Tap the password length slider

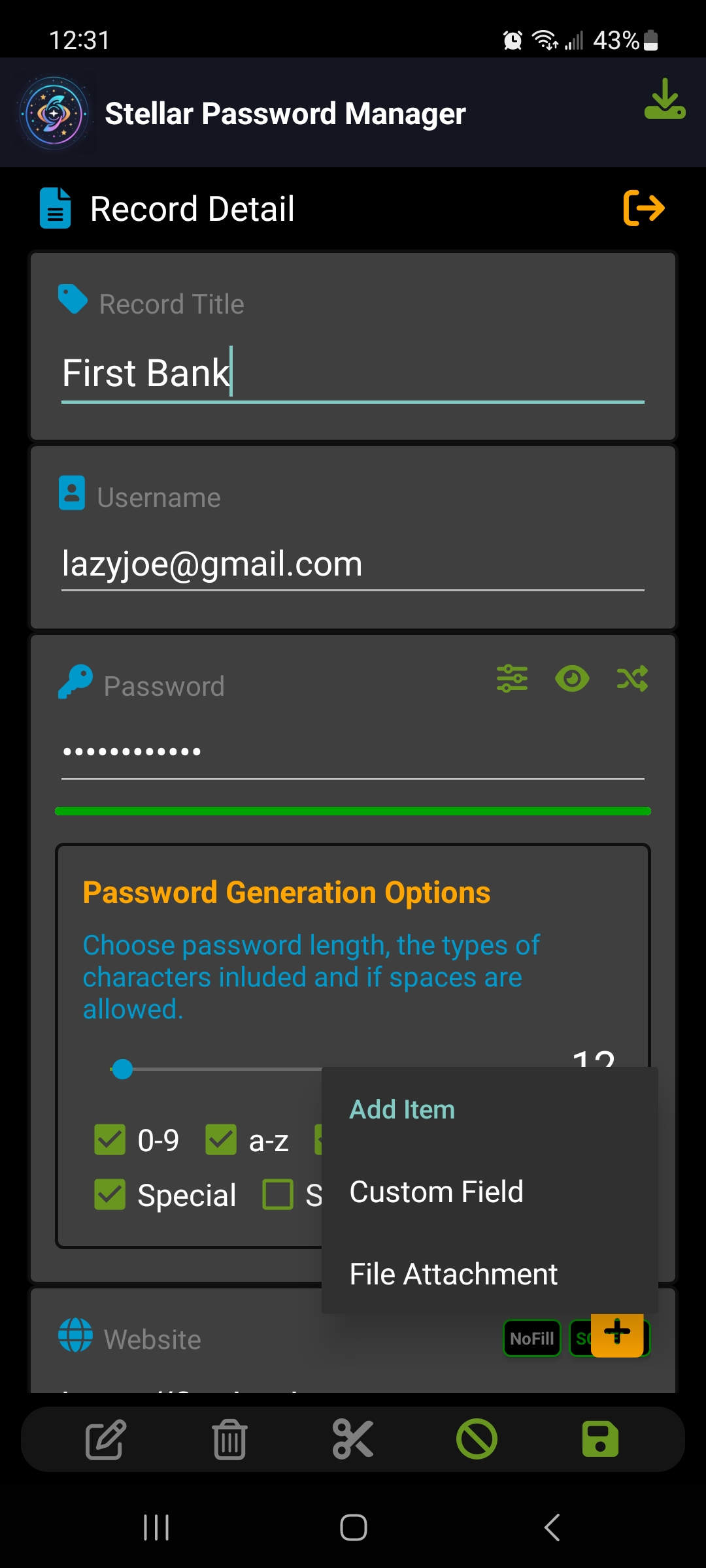216,1070
